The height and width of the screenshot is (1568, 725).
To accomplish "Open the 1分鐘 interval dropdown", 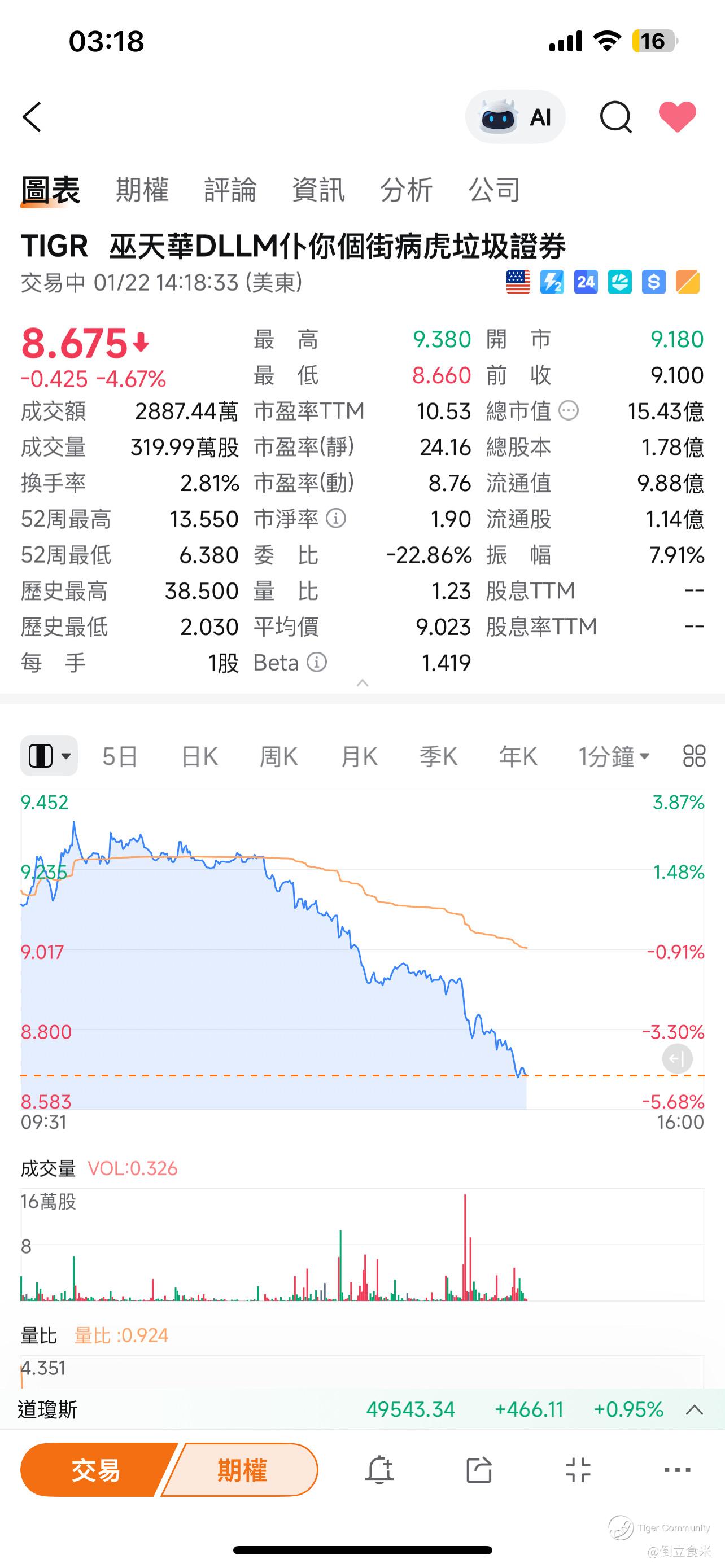I will point(614,756).
